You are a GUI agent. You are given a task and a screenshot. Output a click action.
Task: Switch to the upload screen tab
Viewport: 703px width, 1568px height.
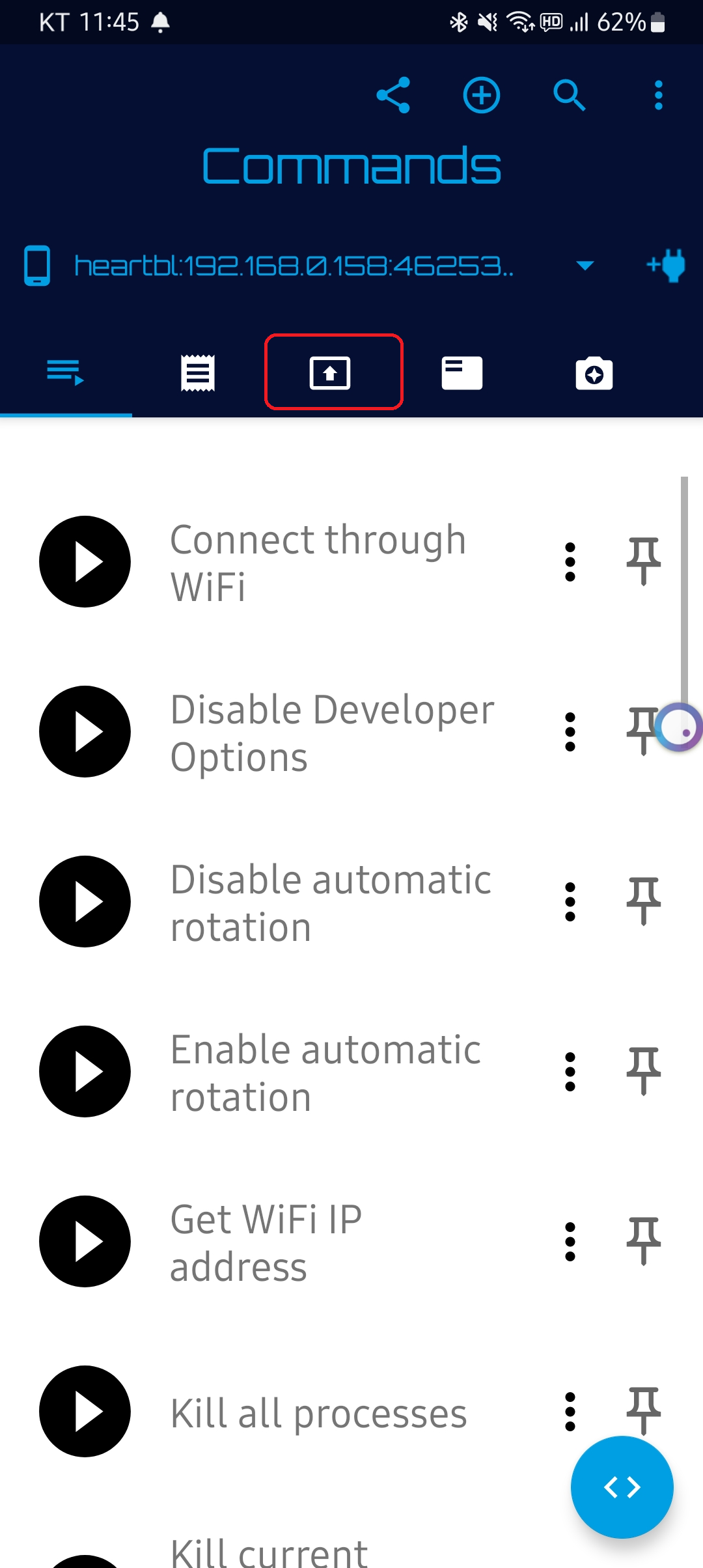[x=330, y=374]
